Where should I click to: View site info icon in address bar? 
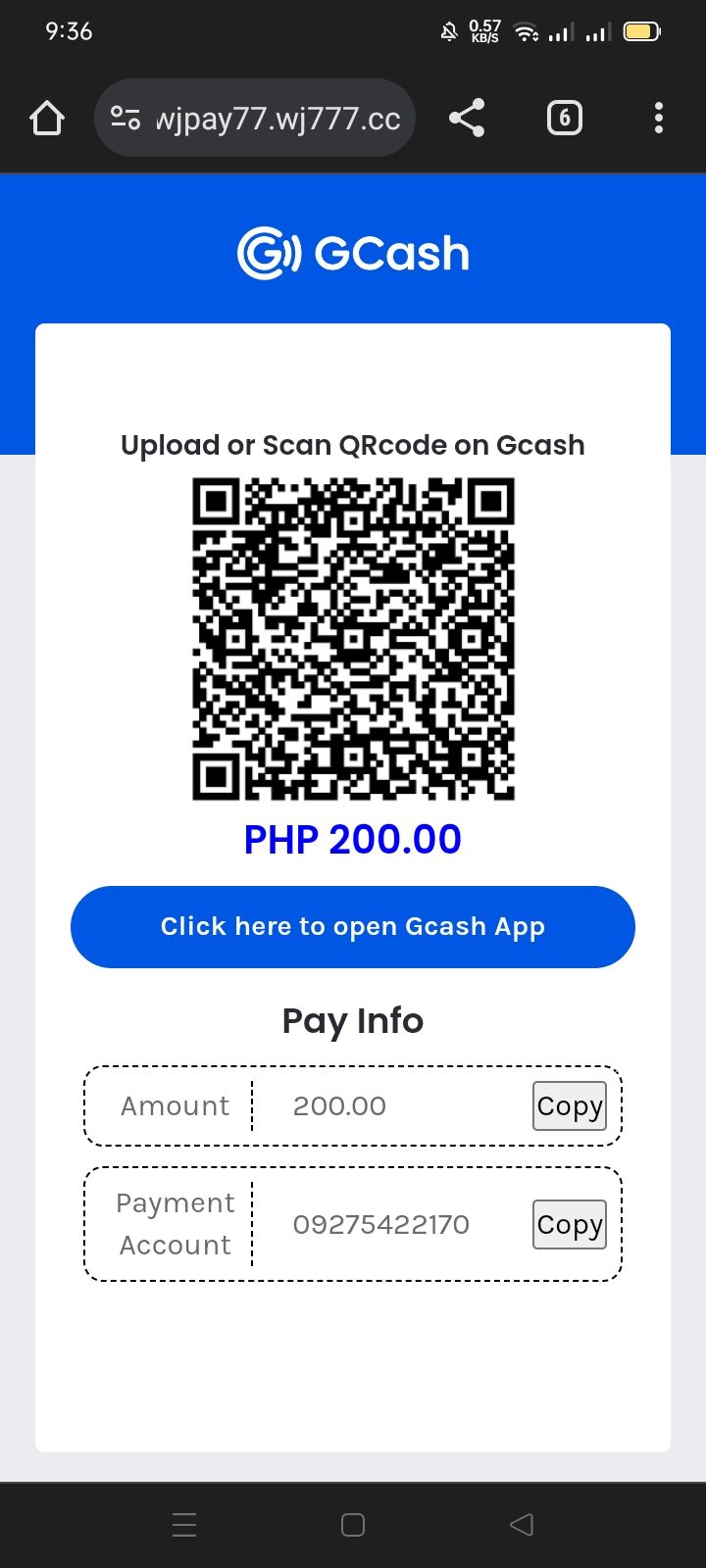coord(126,119)
